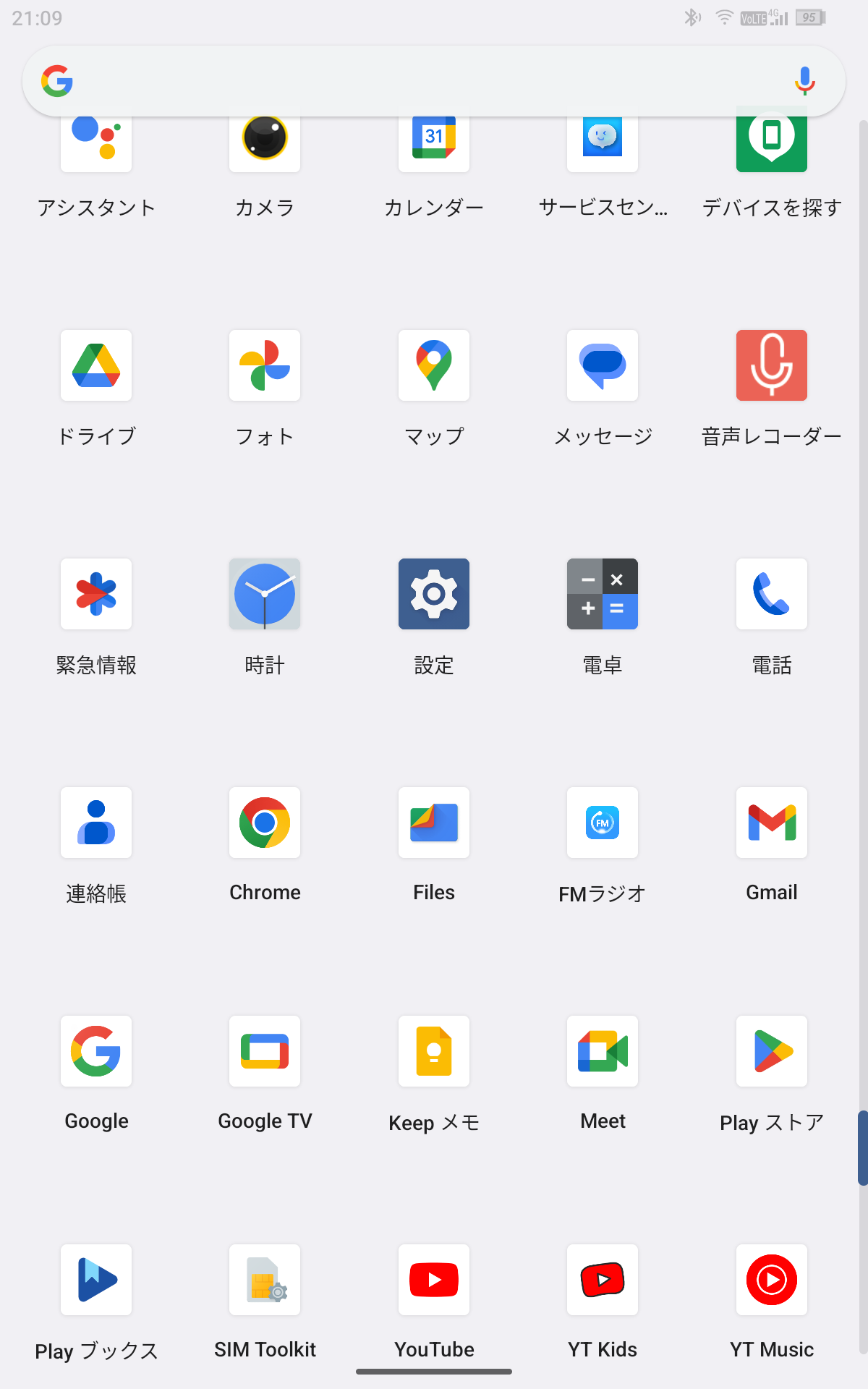
Task: Launch the 電卓 app
Action: click(x=603, y=594)
